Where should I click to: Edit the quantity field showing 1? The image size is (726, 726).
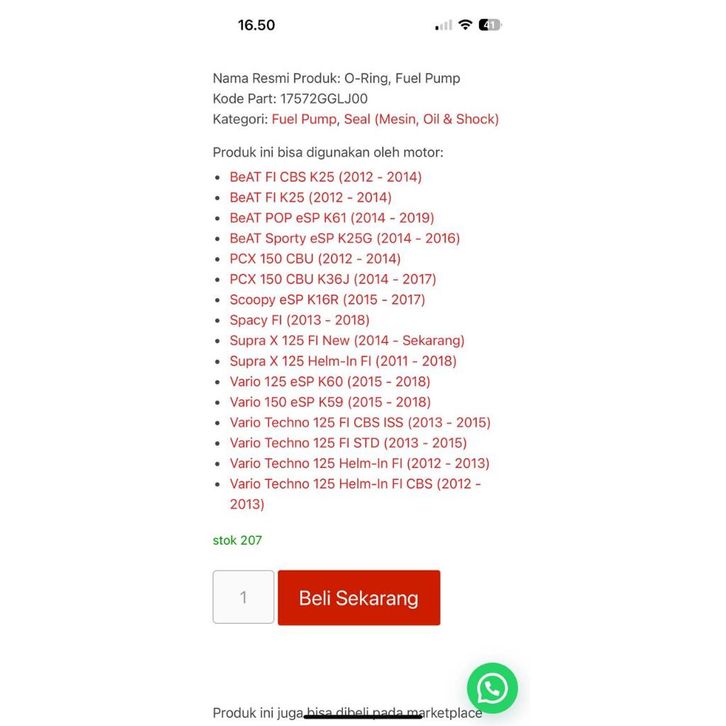(x=243, y=598)
